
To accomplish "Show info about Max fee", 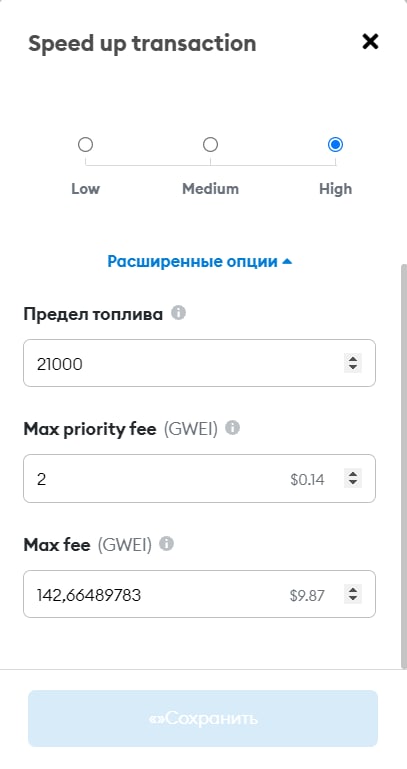I will 167,544.
